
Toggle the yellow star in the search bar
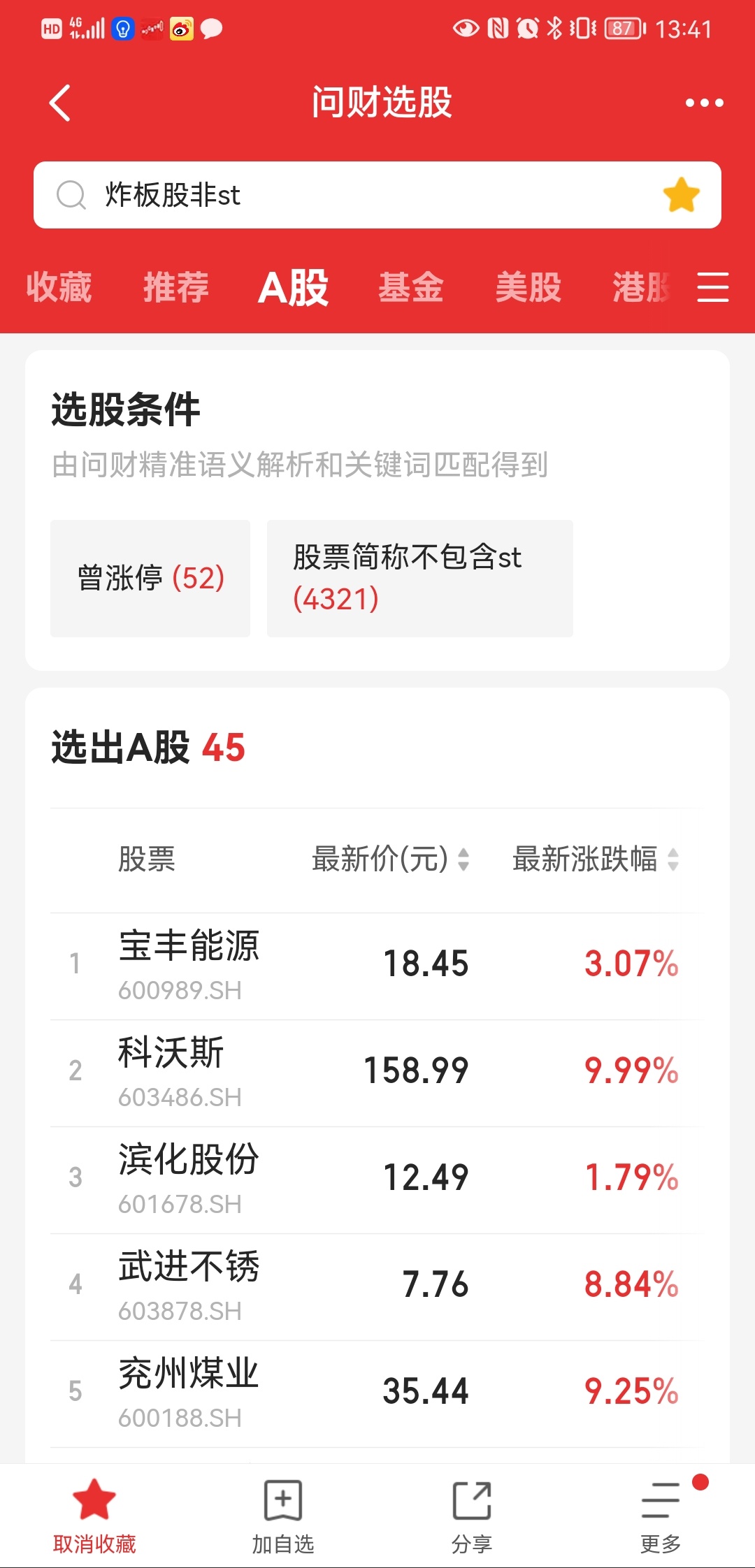point(681,195)
